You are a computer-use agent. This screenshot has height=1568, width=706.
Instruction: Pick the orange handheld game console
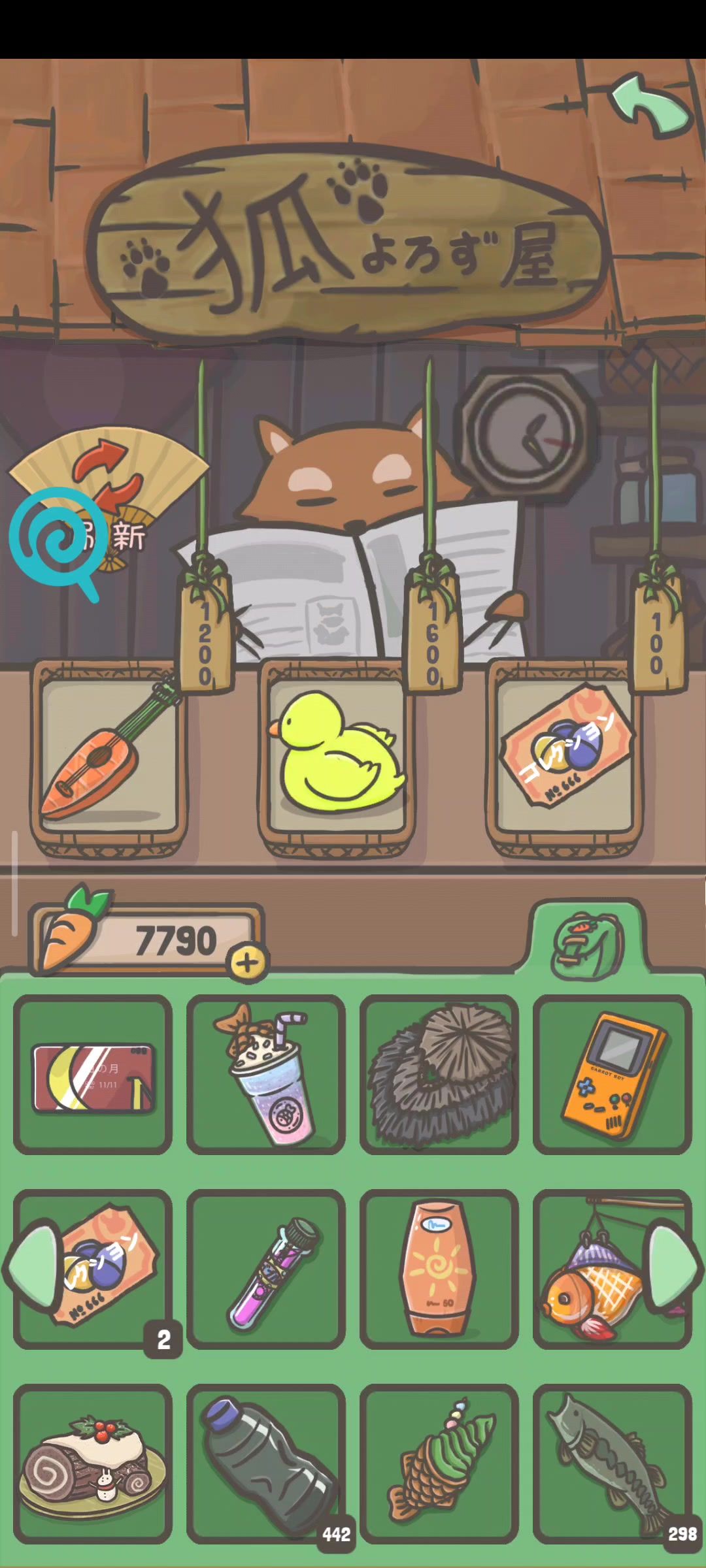coord(613,1074)
